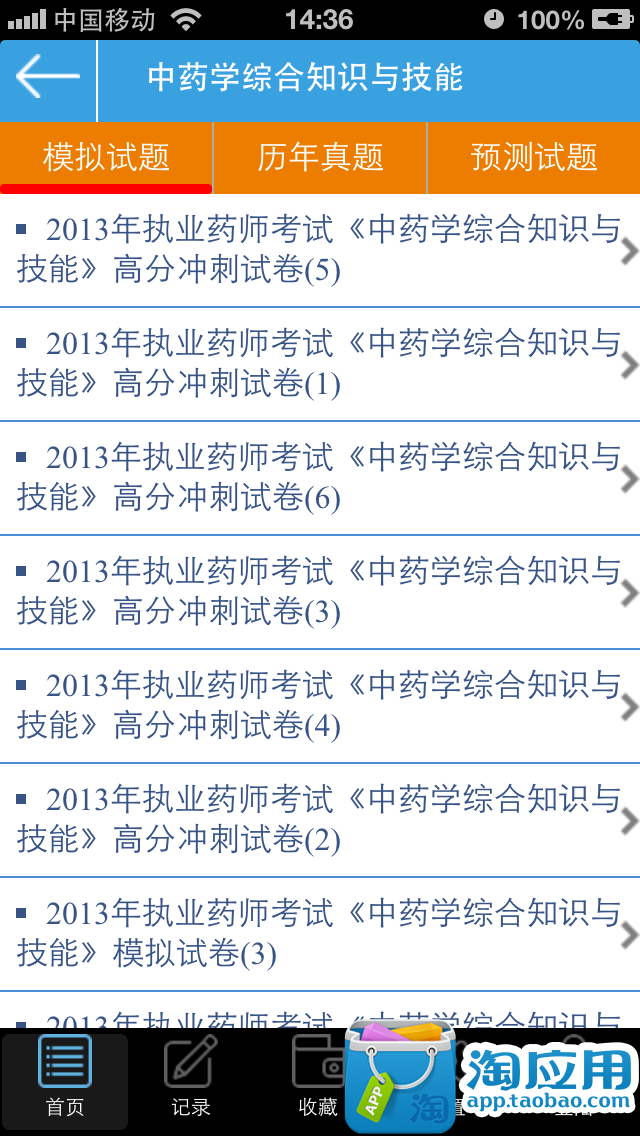This screenshot has width=640, height=1136.
Task: Open 高分冲刺试卷(6)
Action: [x=320, y=478]
